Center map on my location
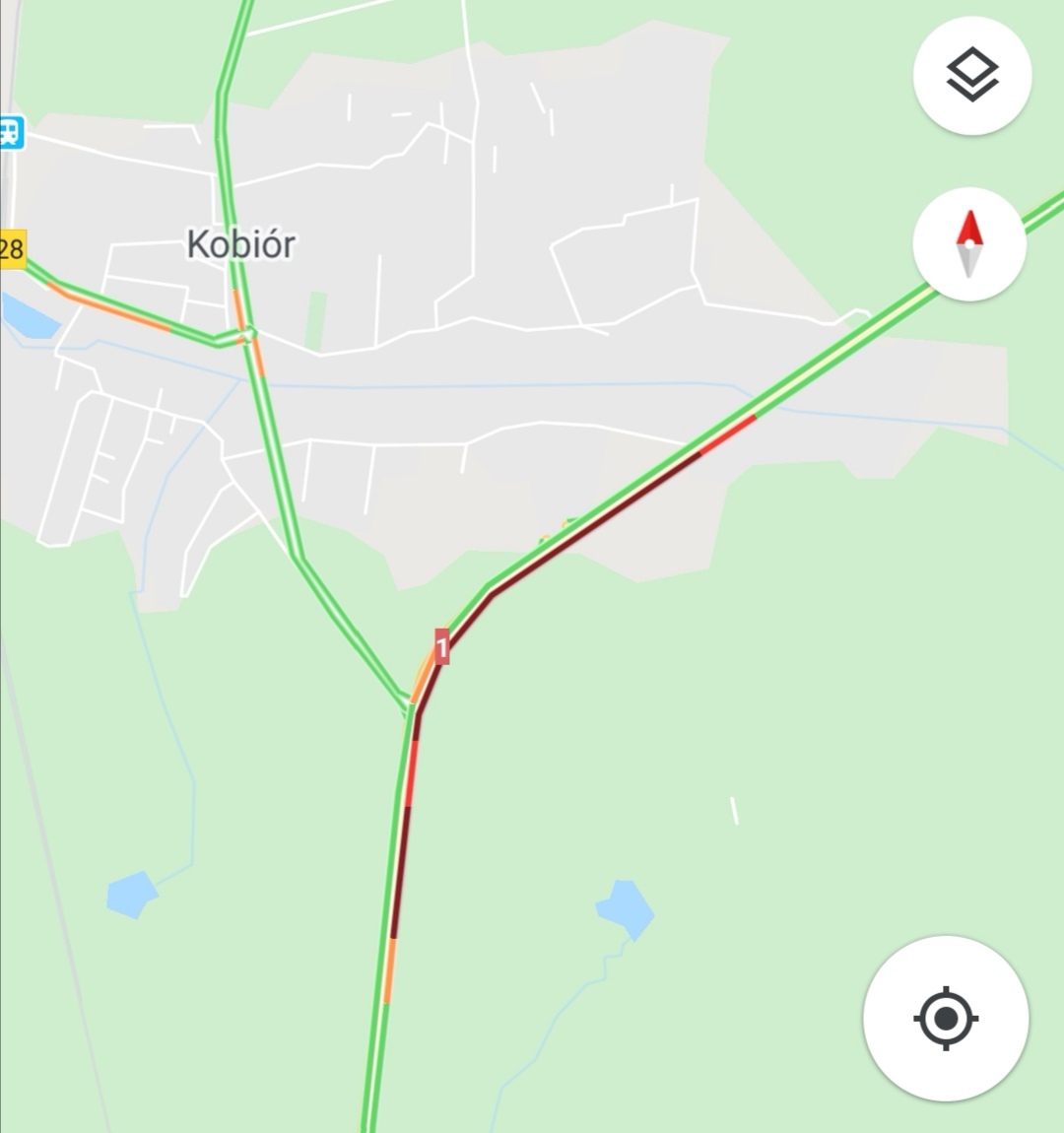Viewport: 1064px width, 1133px height. [946, 1018]
